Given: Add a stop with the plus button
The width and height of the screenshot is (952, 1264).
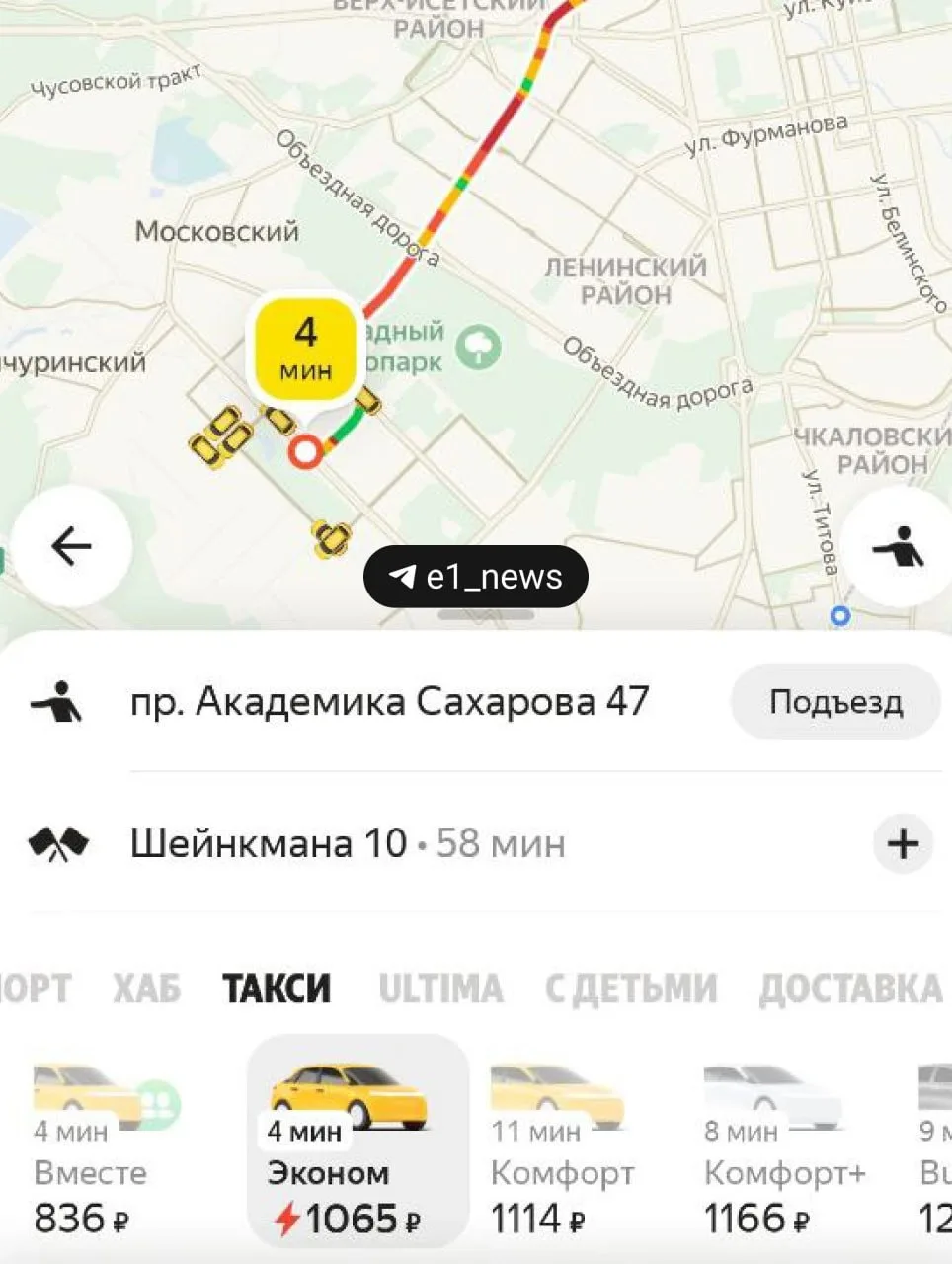Looking at the screenshot, I should (903, 843).
